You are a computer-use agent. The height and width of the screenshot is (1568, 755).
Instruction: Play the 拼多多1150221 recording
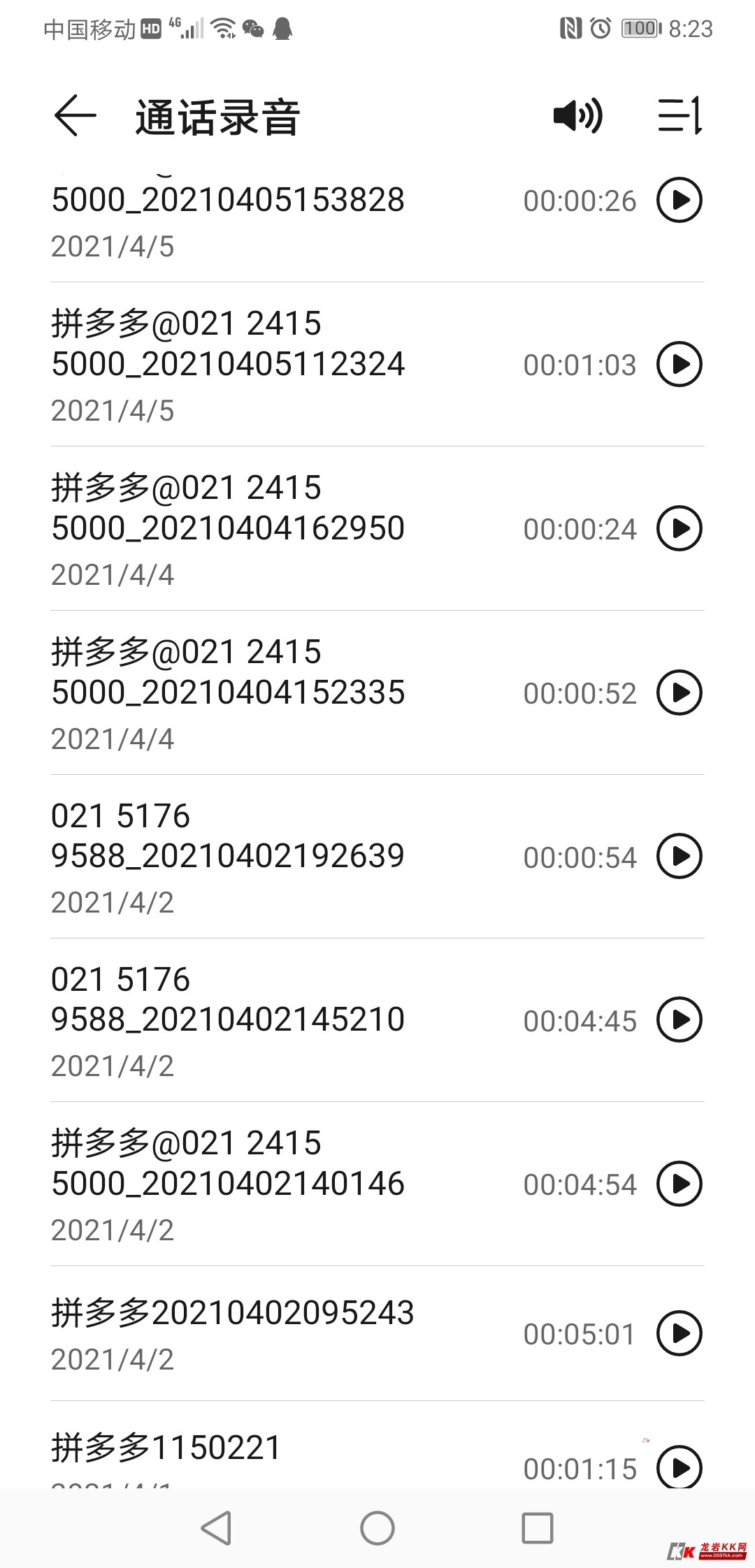point(679,1467)
